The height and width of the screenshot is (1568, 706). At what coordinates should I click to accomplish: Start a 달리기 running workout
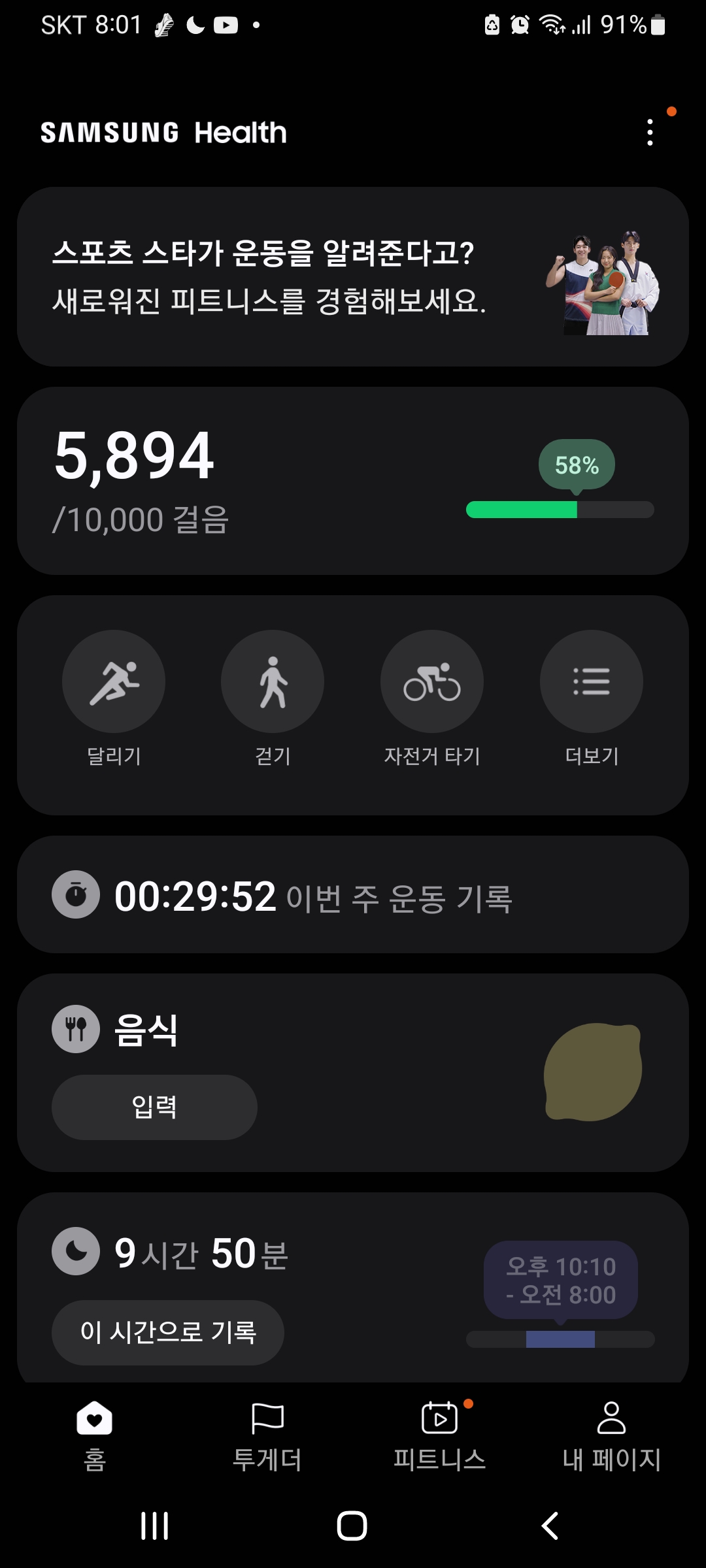(x=114, y=681)
